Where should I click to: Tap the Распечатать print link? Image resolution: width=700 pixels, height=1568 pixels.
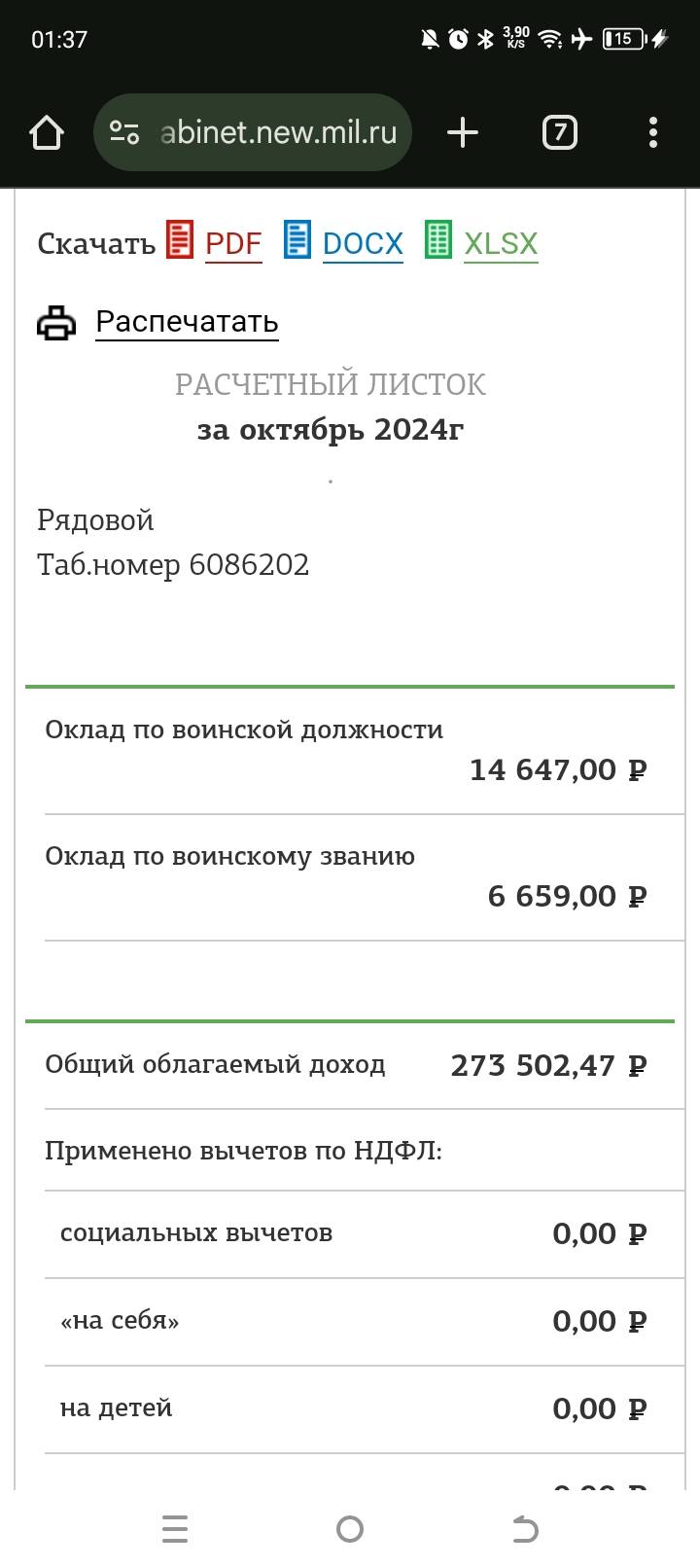coord(187,322)
